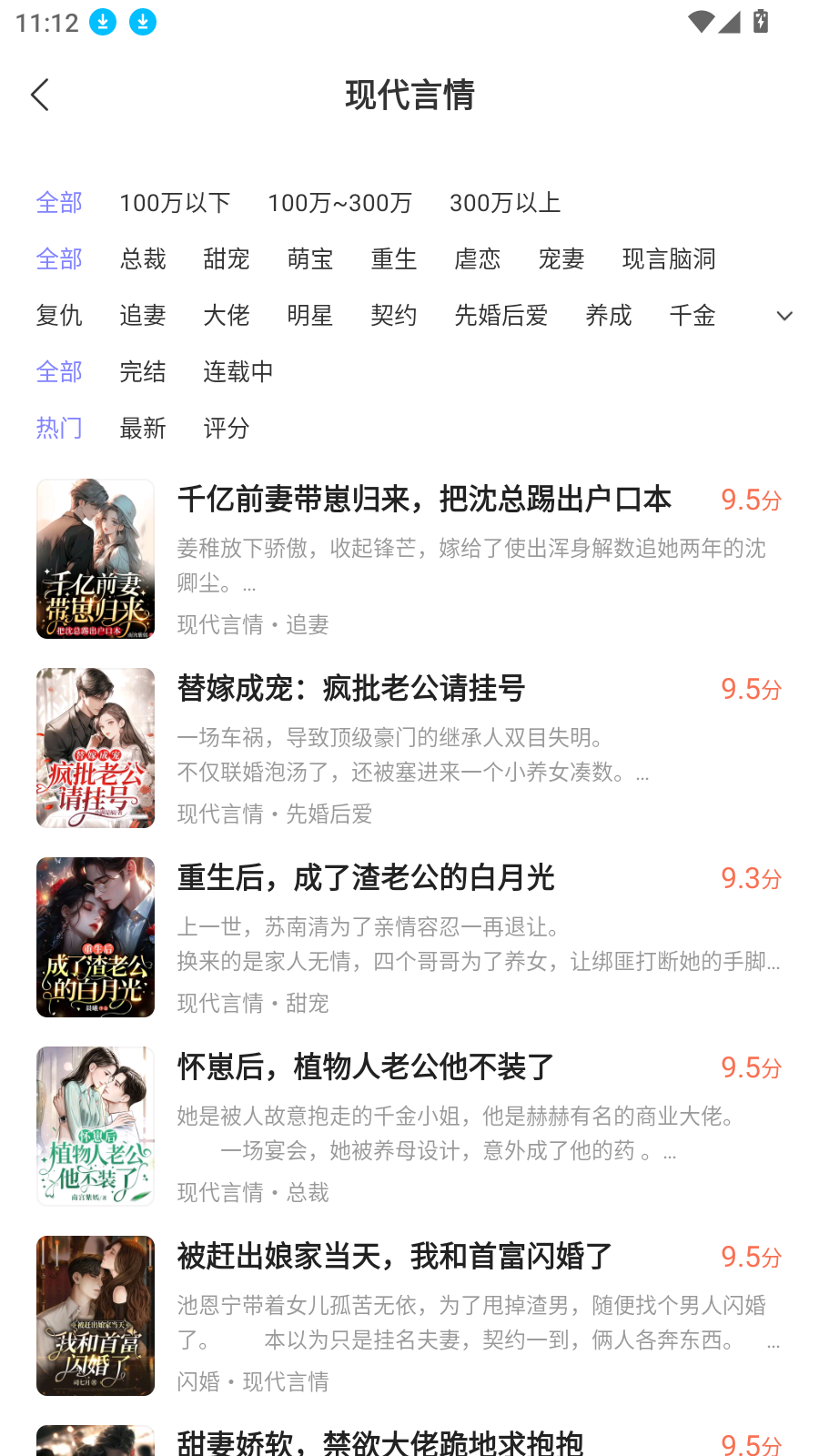Open novel 被赶出娘家当天，我和首富闪婚了

tap(395, 1257)
